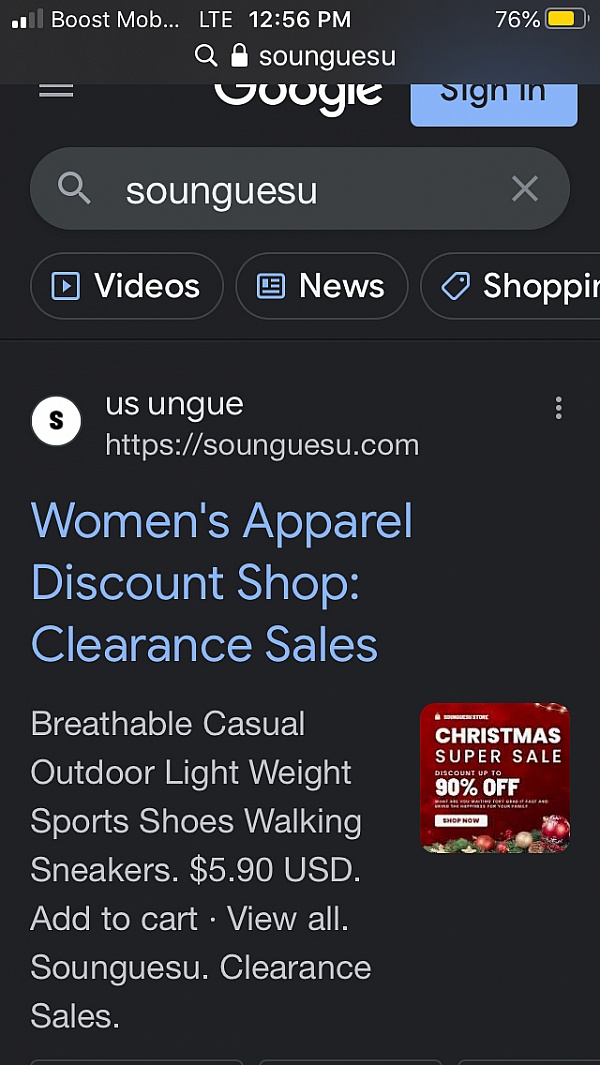Viewport: 600px width, 1065px height.
Task: Tap the Sign in button
Action: pos(493,97)
